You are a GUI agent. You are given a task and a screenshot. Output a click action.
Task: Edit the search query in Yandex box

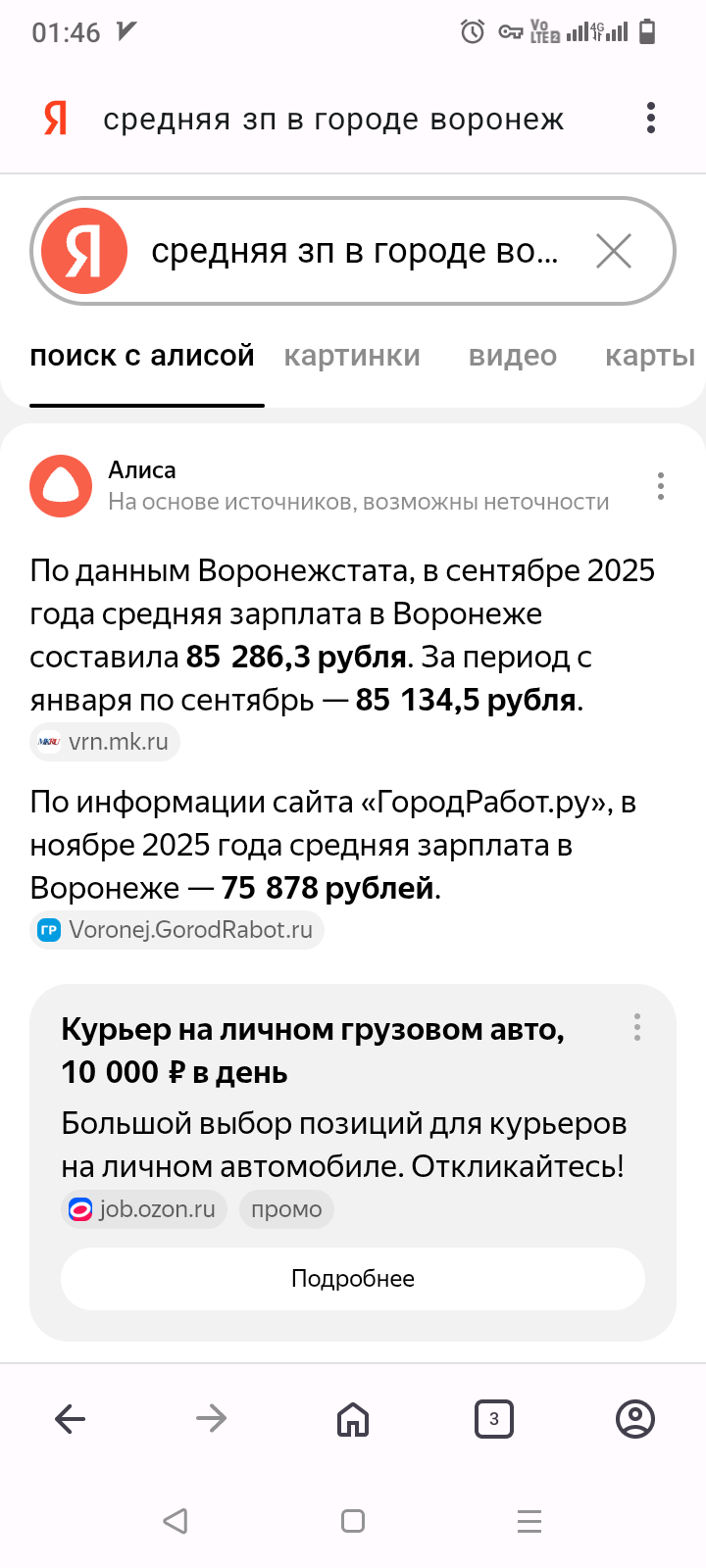353,252
